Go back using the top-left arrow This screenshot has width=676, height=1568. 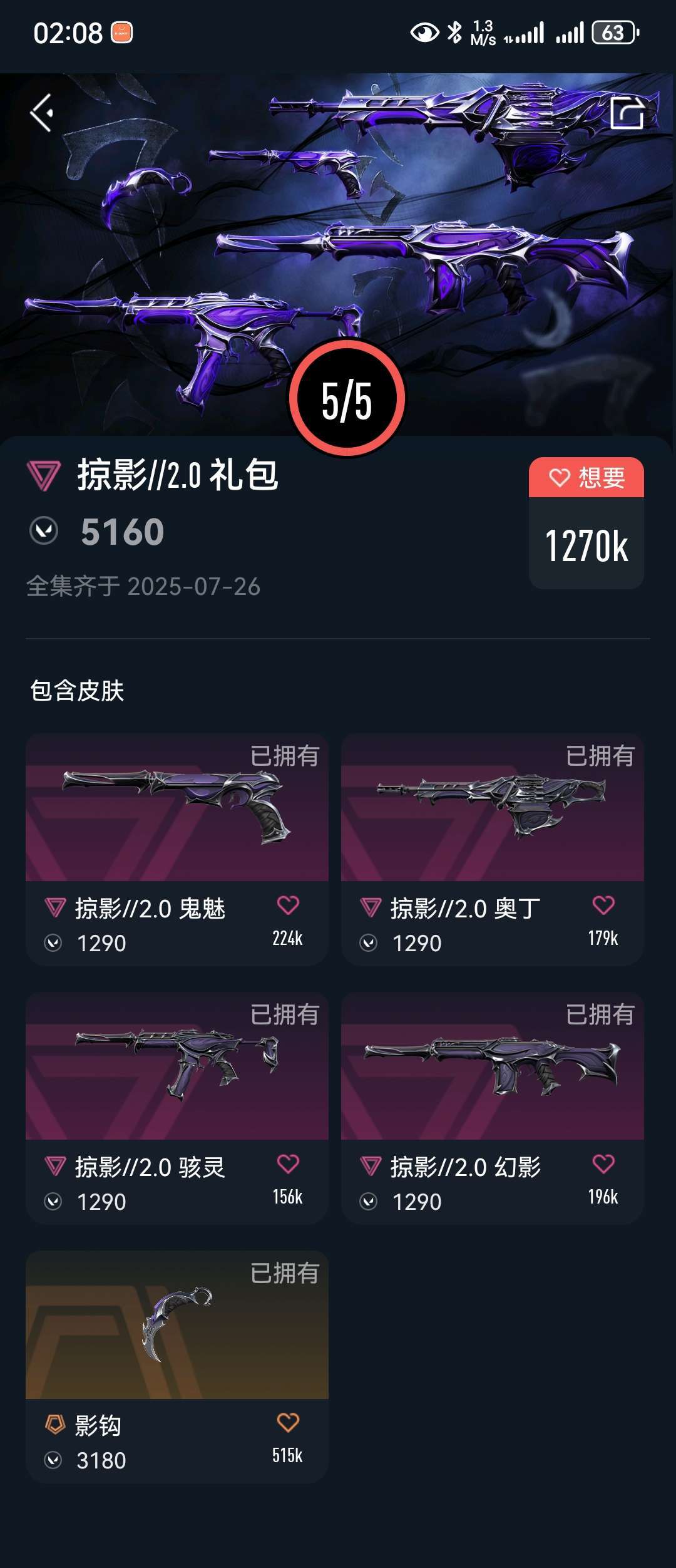[x=41, y=113]
